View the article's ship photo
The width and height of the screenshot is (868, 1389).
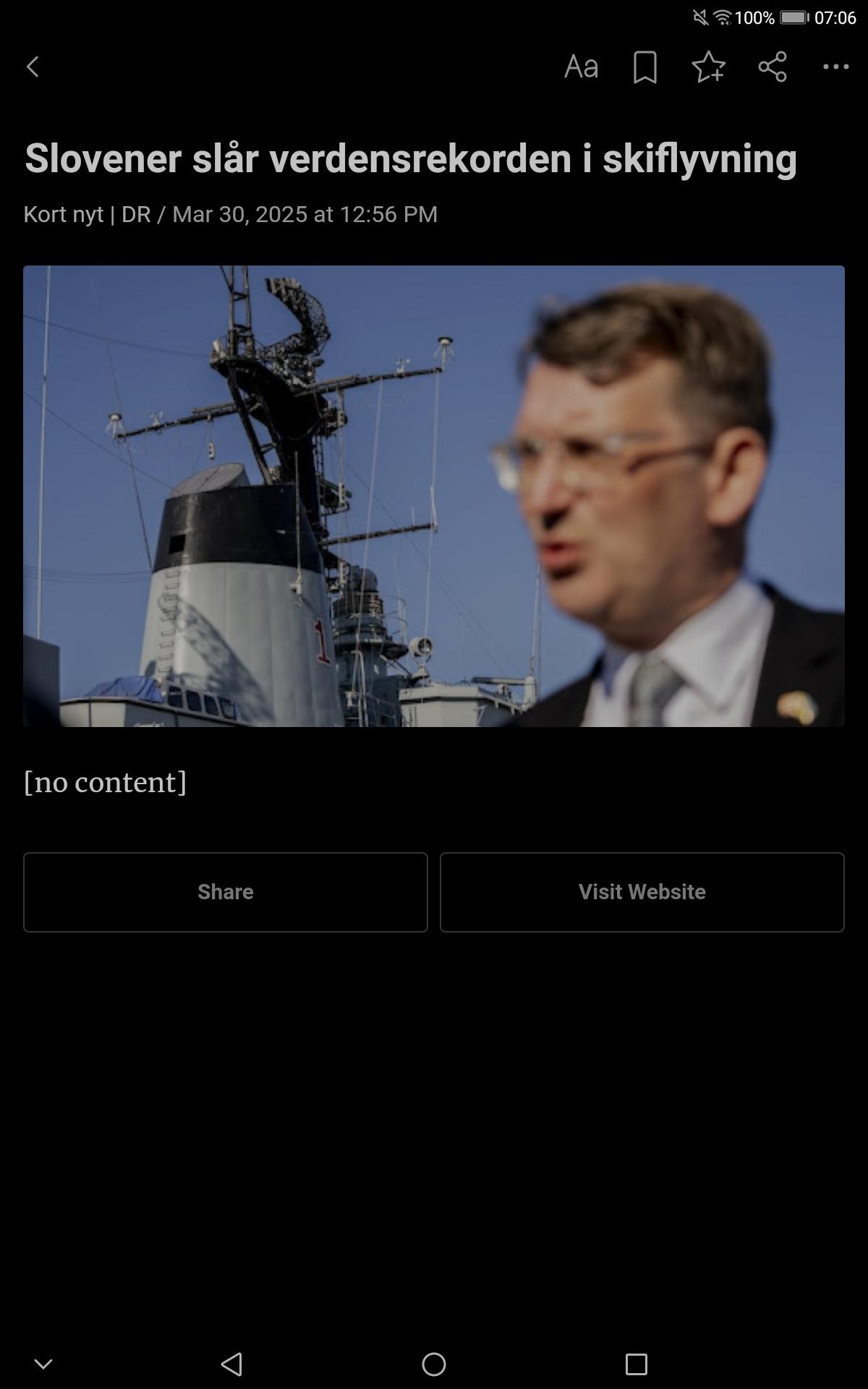coord(434,496)
